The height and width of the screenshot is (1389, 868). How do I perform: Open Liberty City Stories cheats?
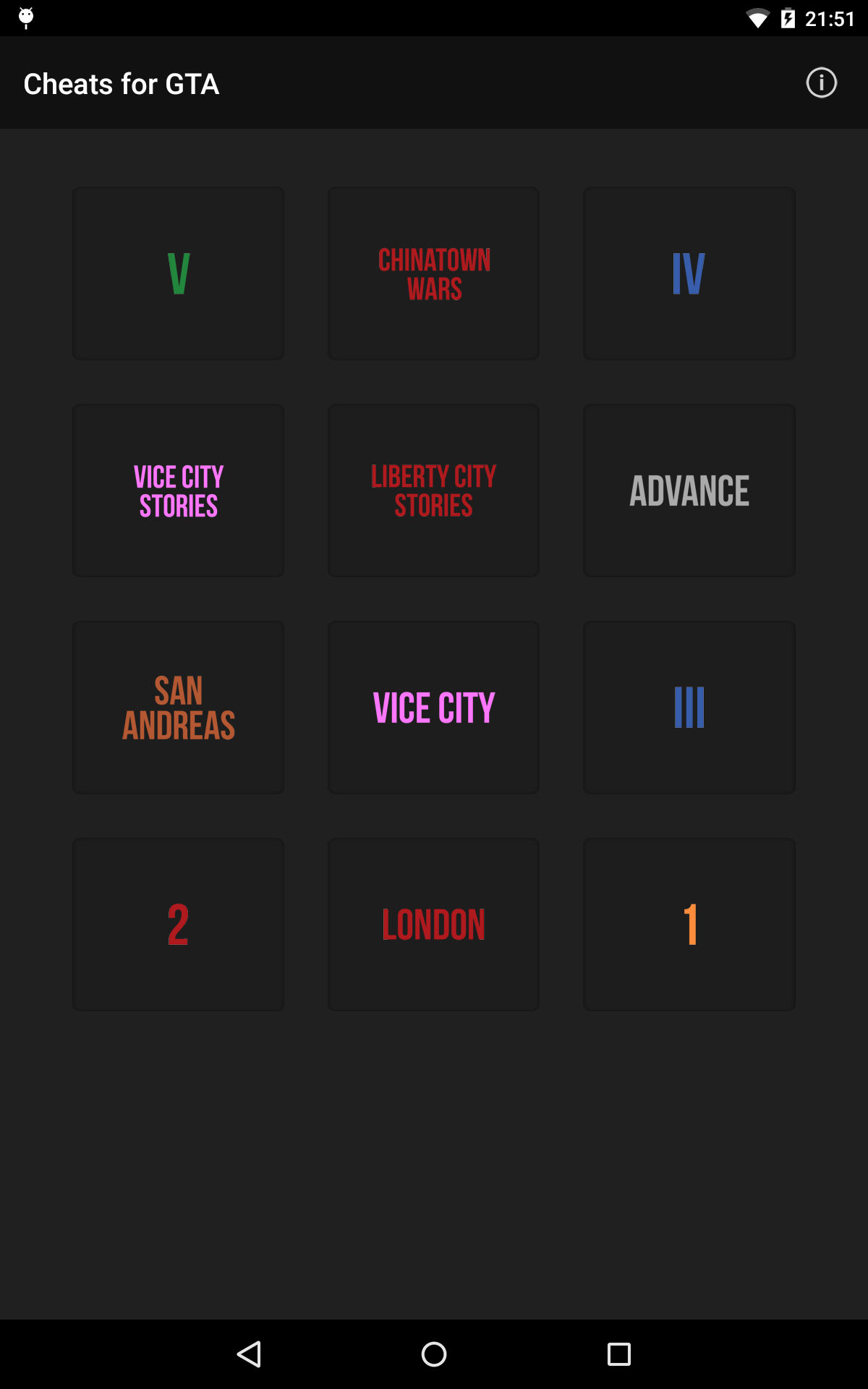tap(433, 490)
